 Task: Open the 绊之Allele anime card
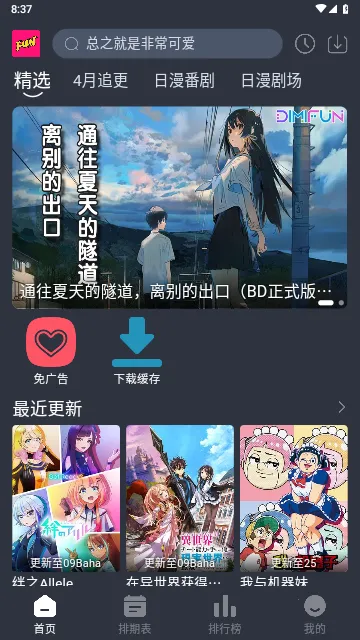pyautogui.click(x=66, y=505)
